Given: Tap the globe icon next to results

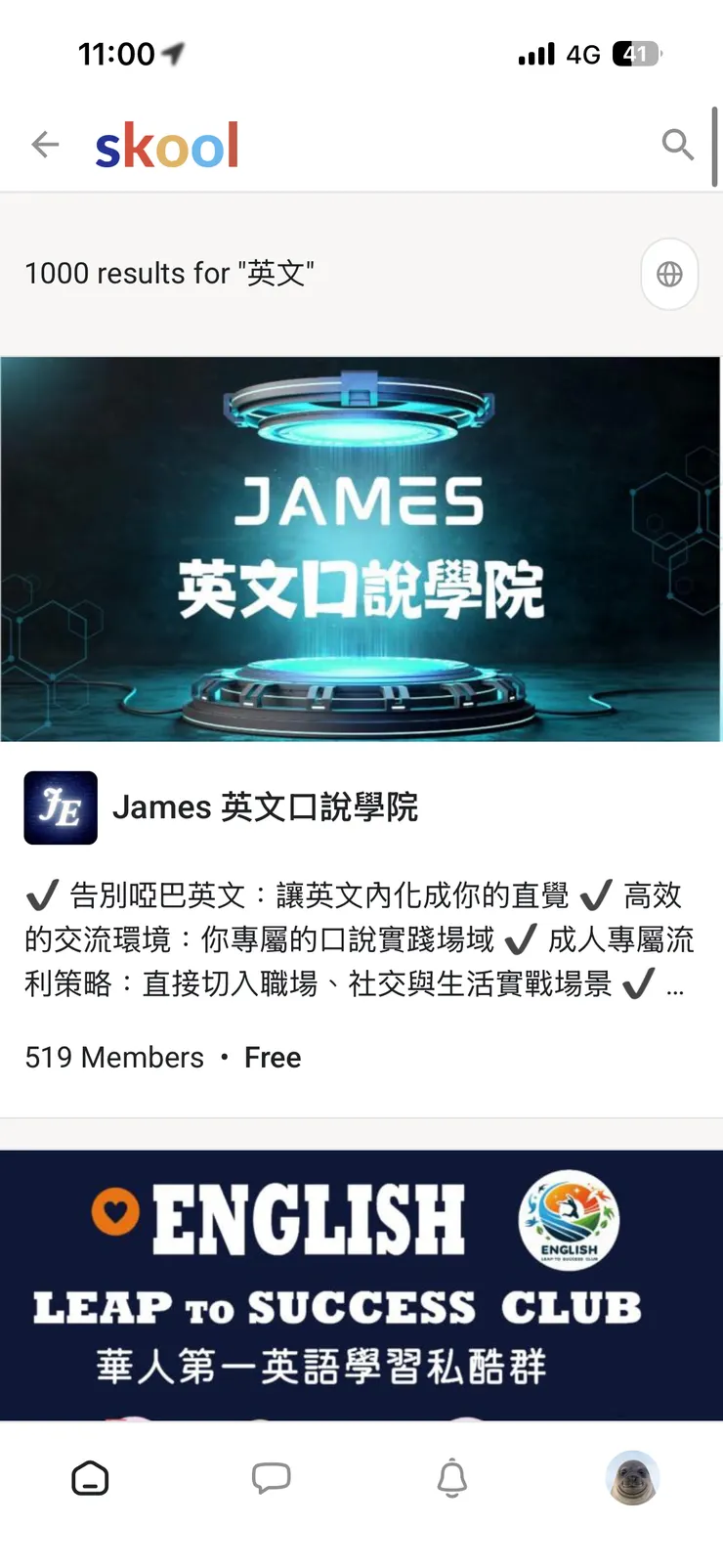Looking at the screenshot, I should click(669, 275).
